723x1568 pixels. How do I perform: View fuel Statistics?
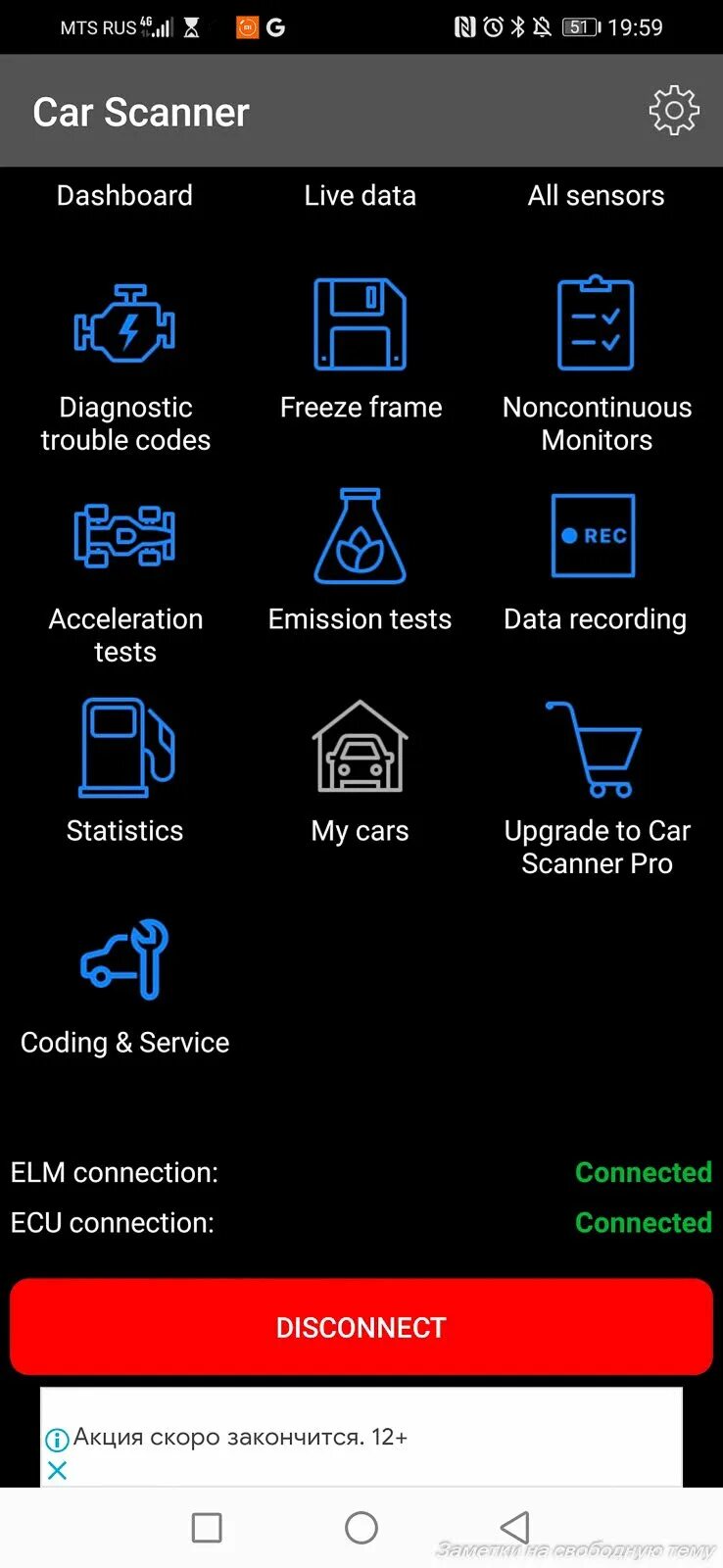pos(125,771)
